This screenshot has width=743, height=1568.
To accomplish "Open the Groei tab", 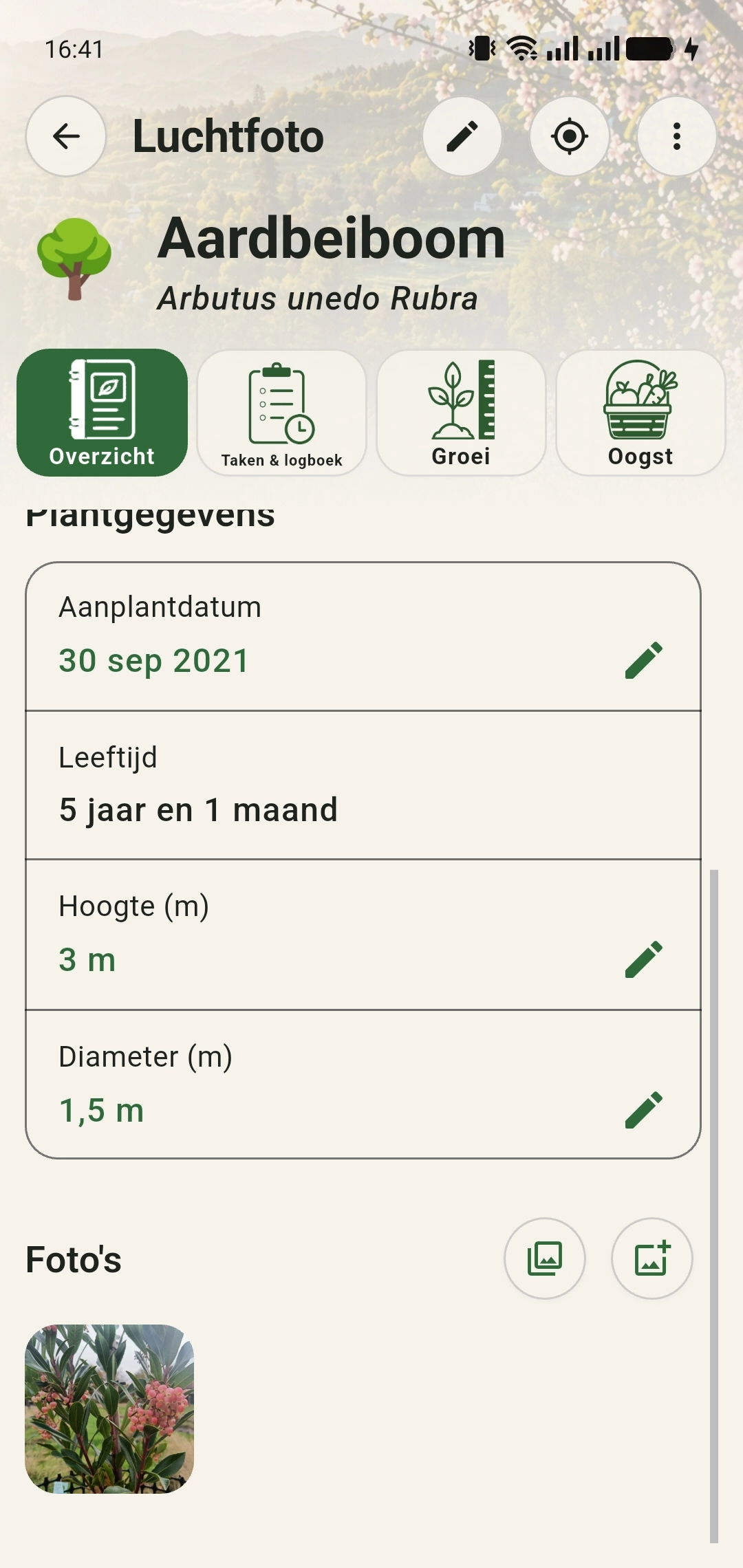I will pyautogui.click(x=461, y=413).
